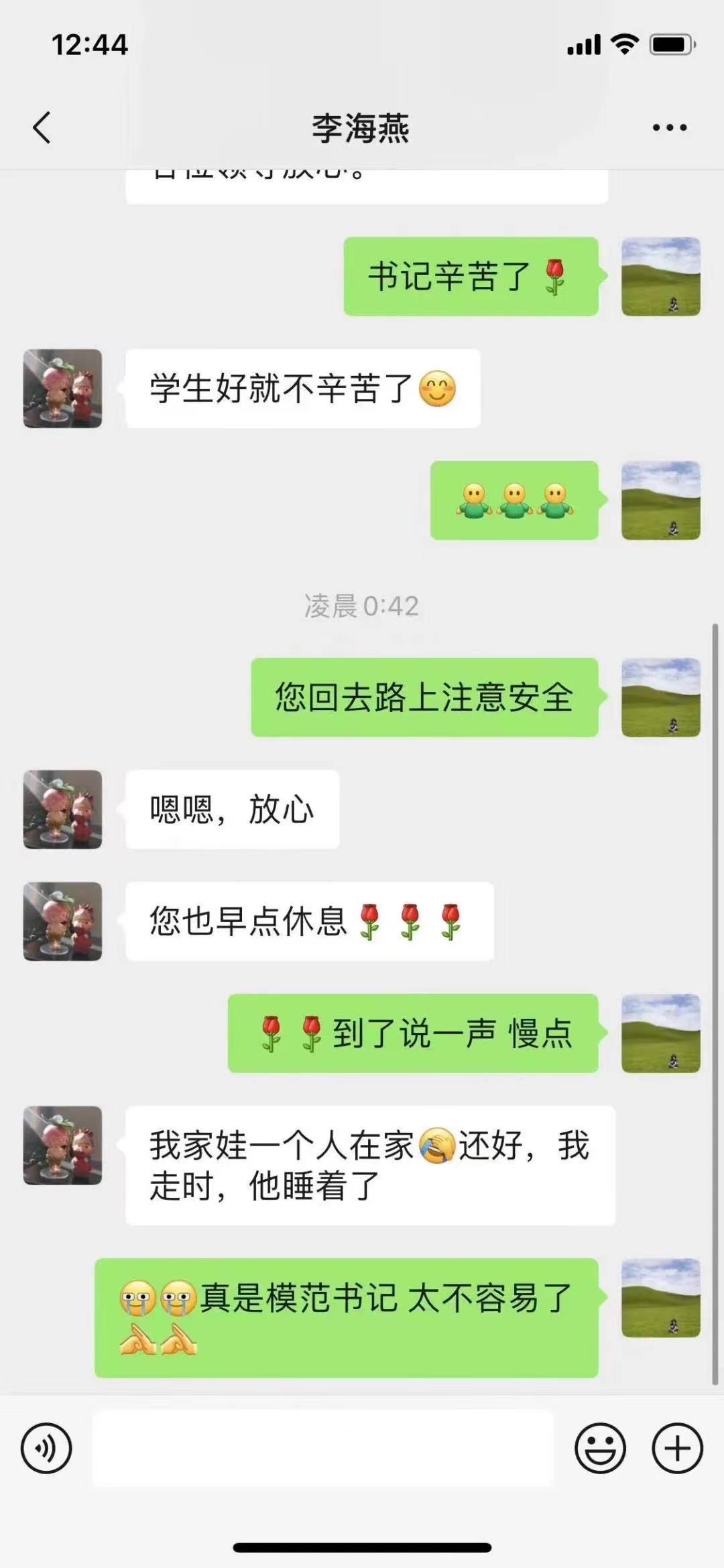Switch to voice message input
The image size is (724, 1568).
(x=46, y=1448)
